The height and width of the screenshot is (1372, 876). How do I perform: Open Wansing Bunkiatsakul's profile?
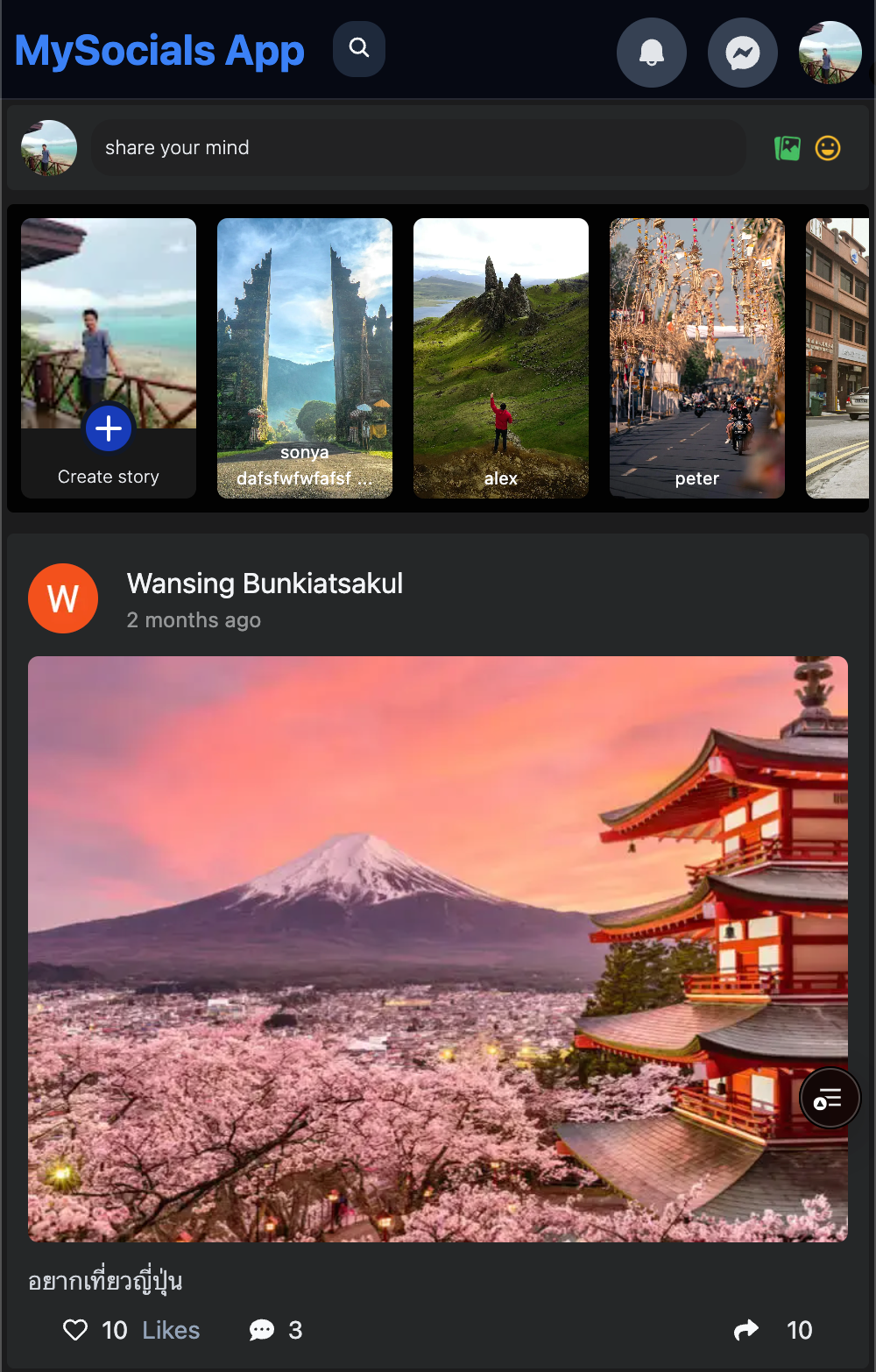tap(265, 583)
